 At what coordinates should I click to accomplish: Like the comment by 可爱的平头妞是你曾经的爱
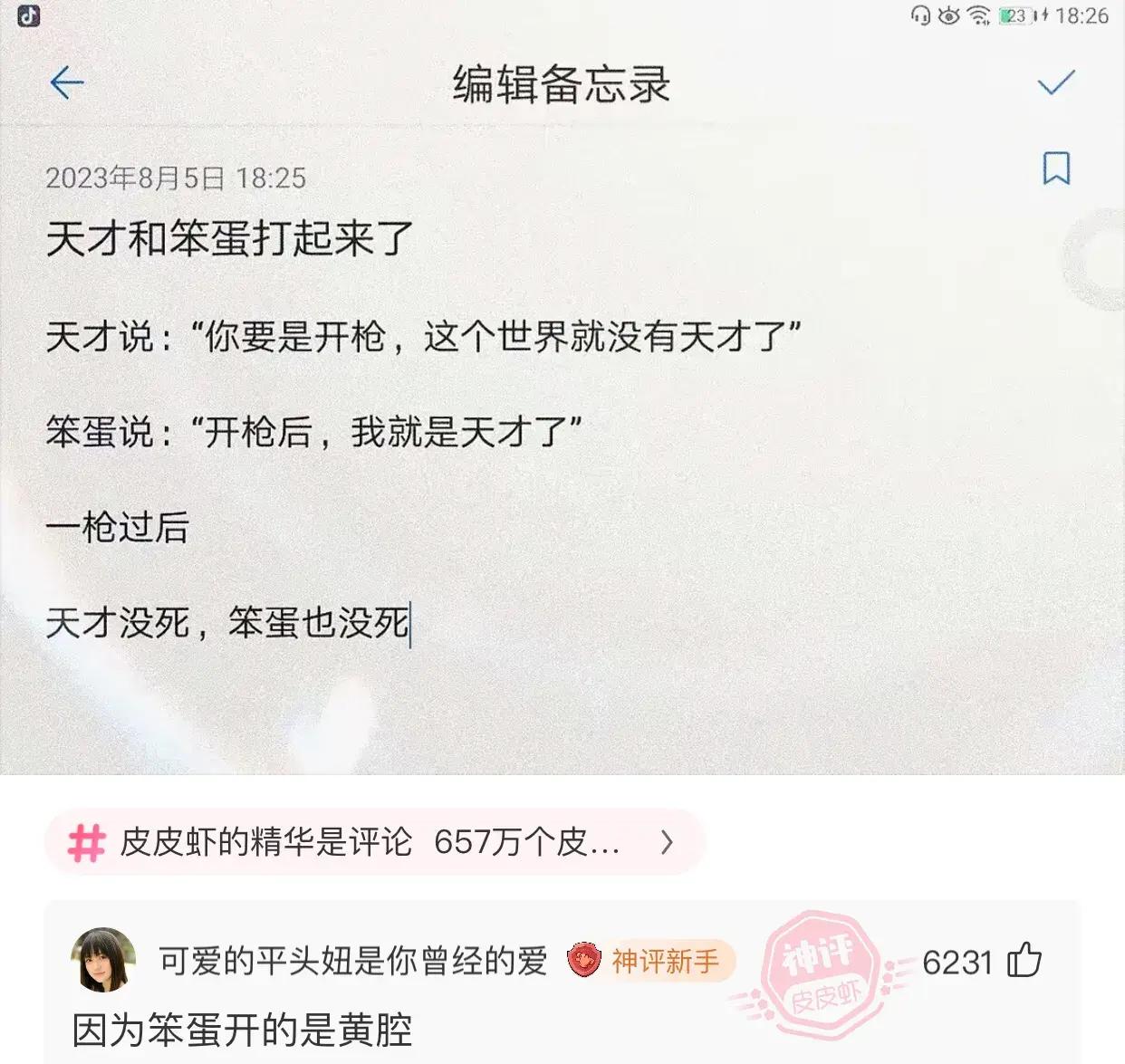click(x=1024, y=961)
